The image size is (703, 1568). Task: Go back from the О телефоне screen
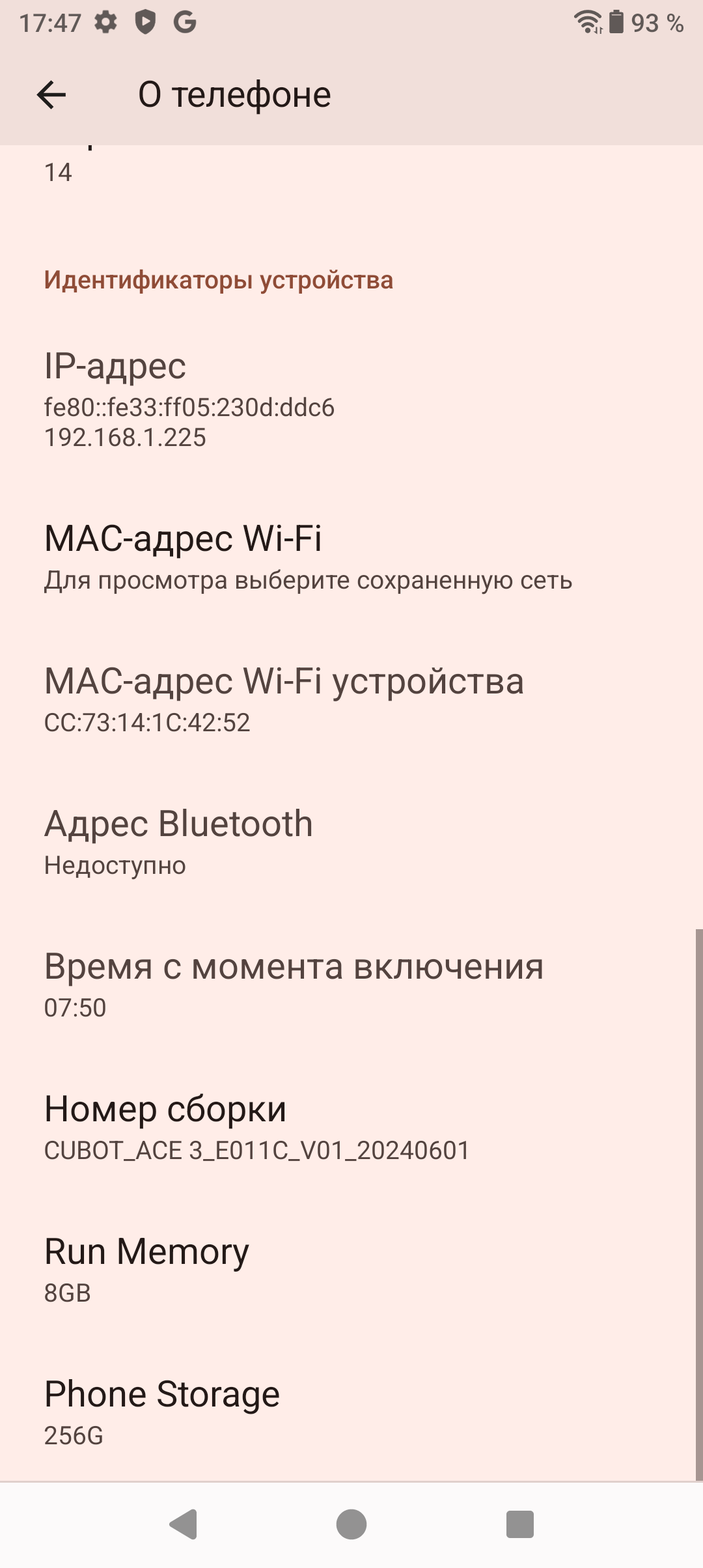[52, 95]
